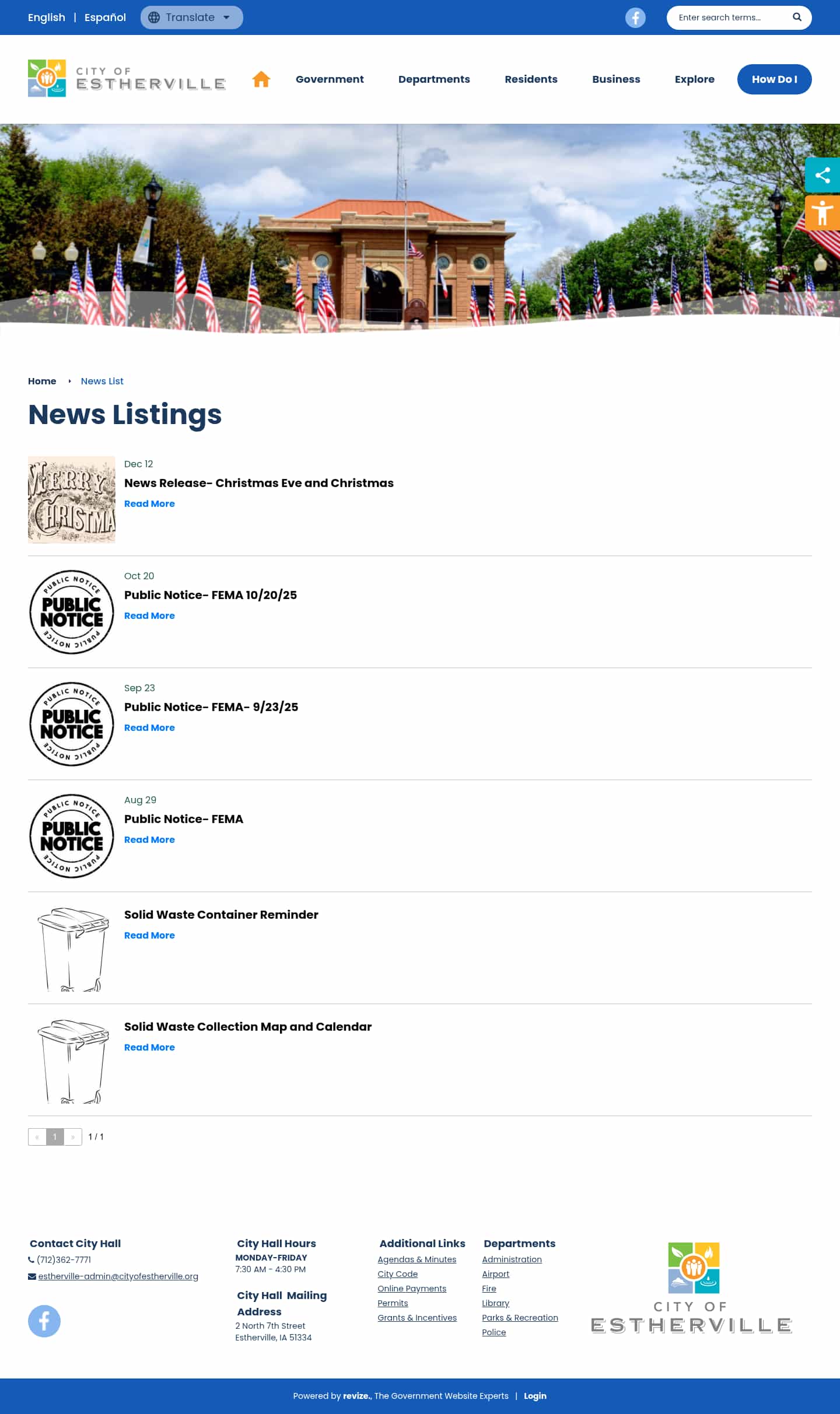Click the Merry Christmas article thumbnail

click(71, 499)
